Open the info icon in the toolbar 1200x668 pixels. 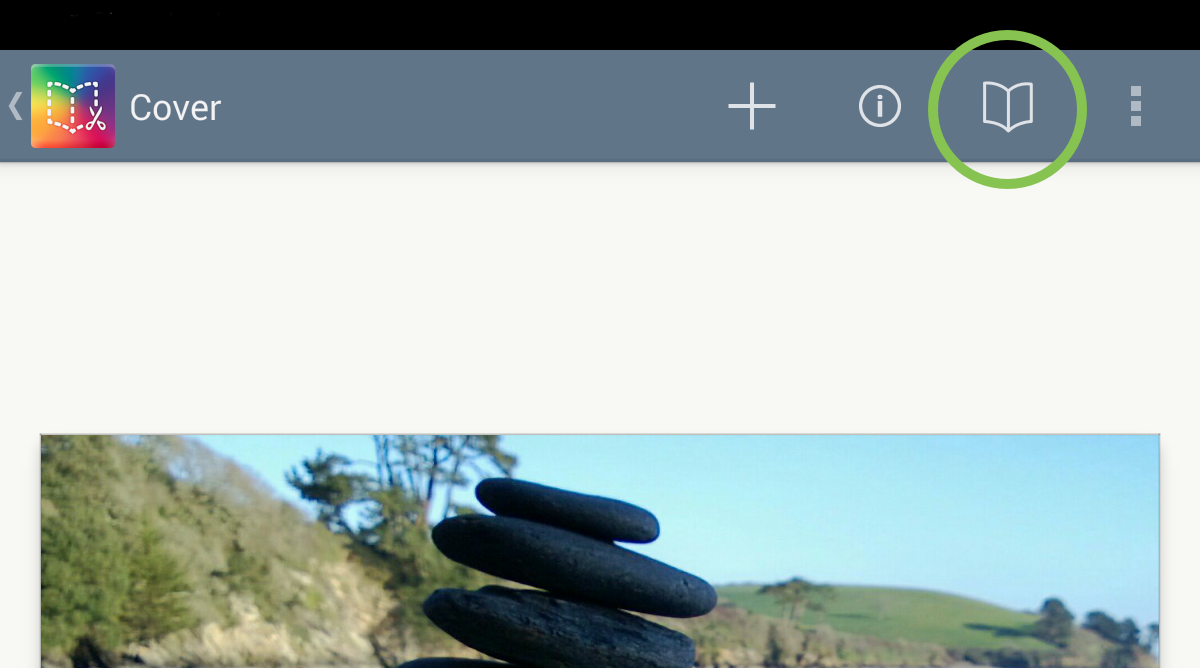[880, 106]
